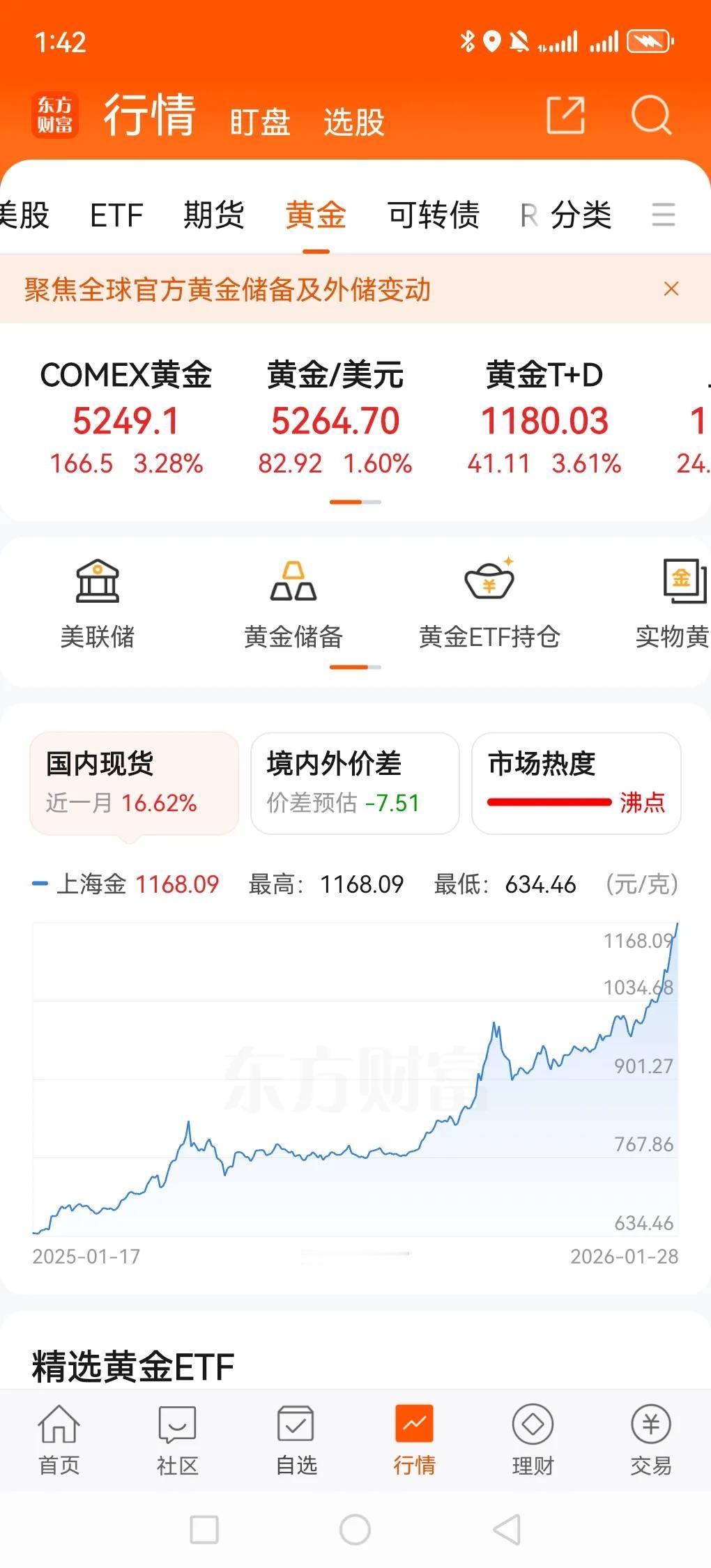Open the 分类 hamburger menu

(663, 215)
